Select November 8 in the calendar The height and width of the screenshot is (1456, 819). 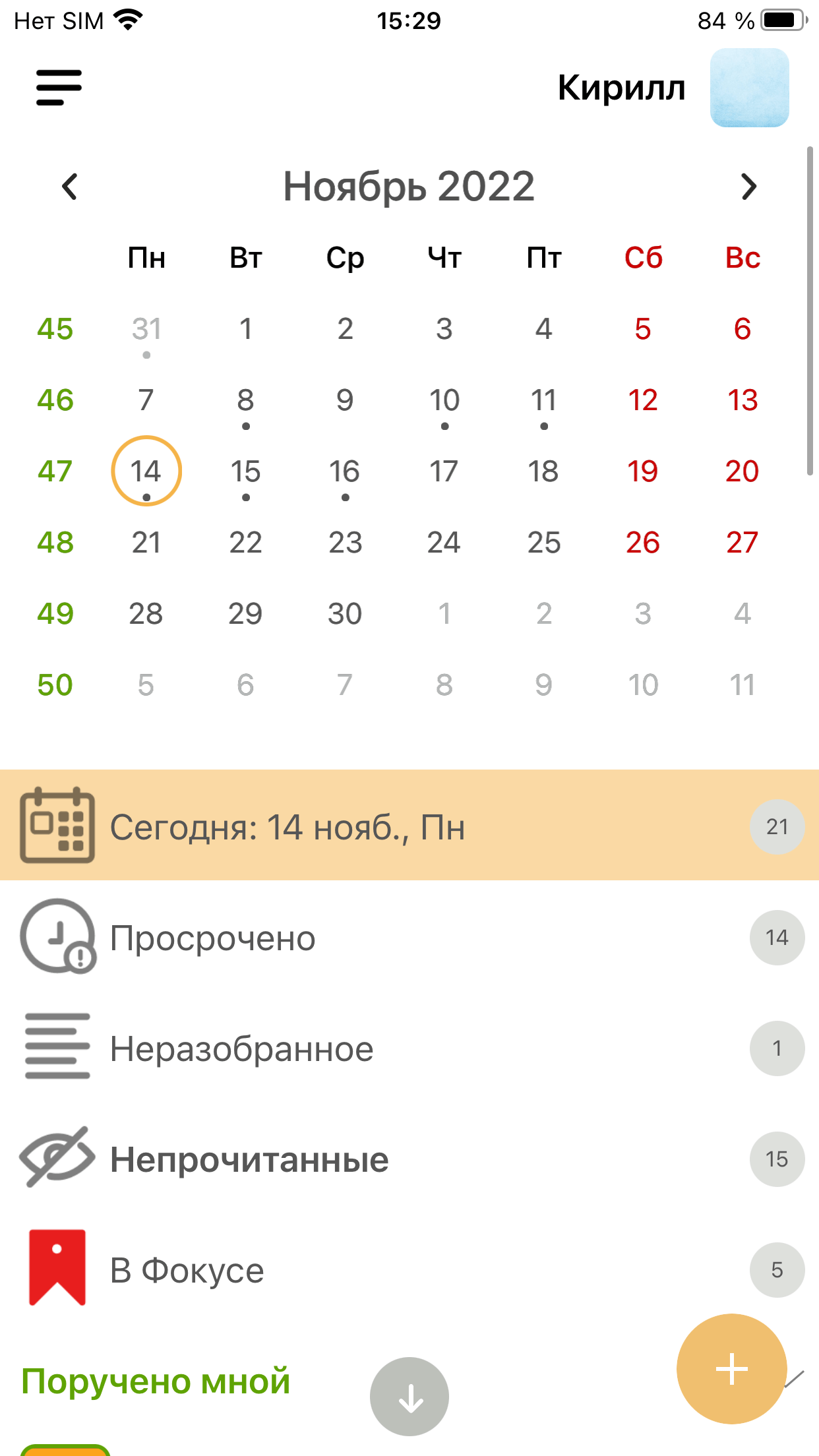(245, 401)
